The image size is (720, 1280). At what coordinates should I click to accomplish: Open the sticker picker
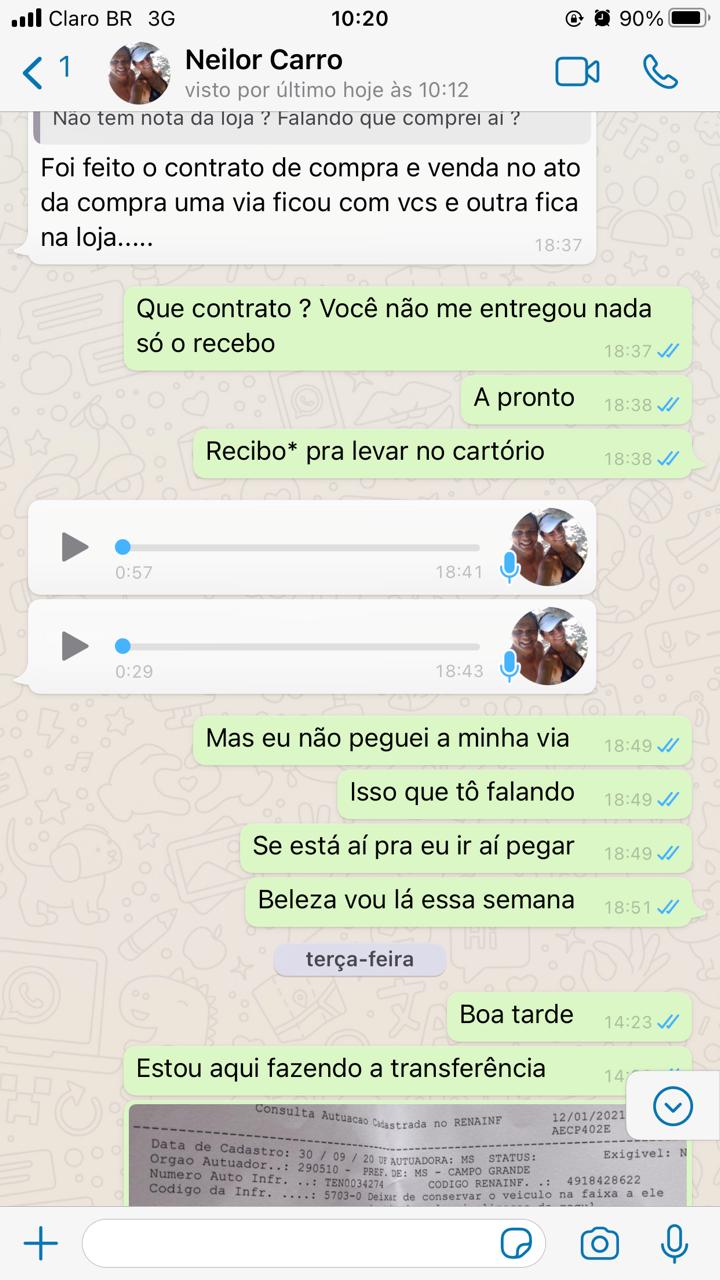point(516,1244)
